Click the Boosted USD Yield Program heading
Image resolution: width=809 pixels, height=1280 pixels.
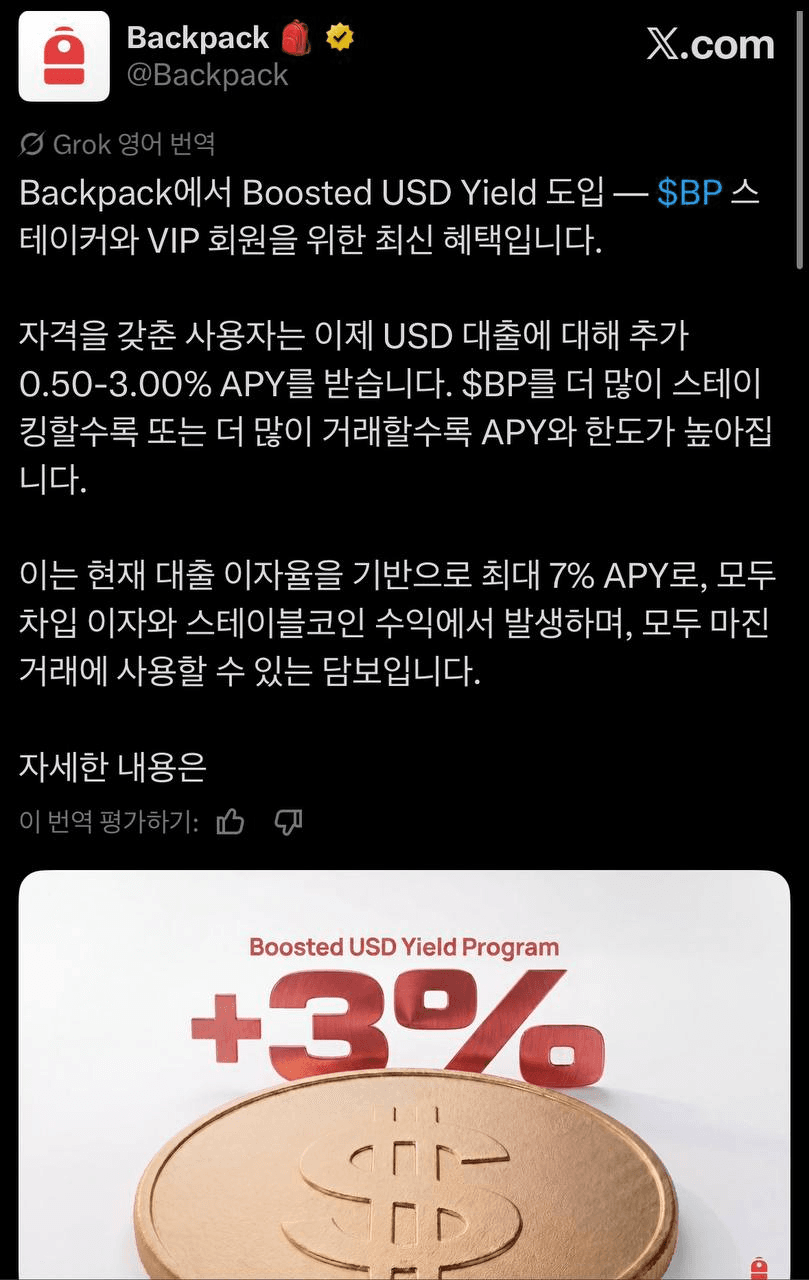[x=404, y=944]
